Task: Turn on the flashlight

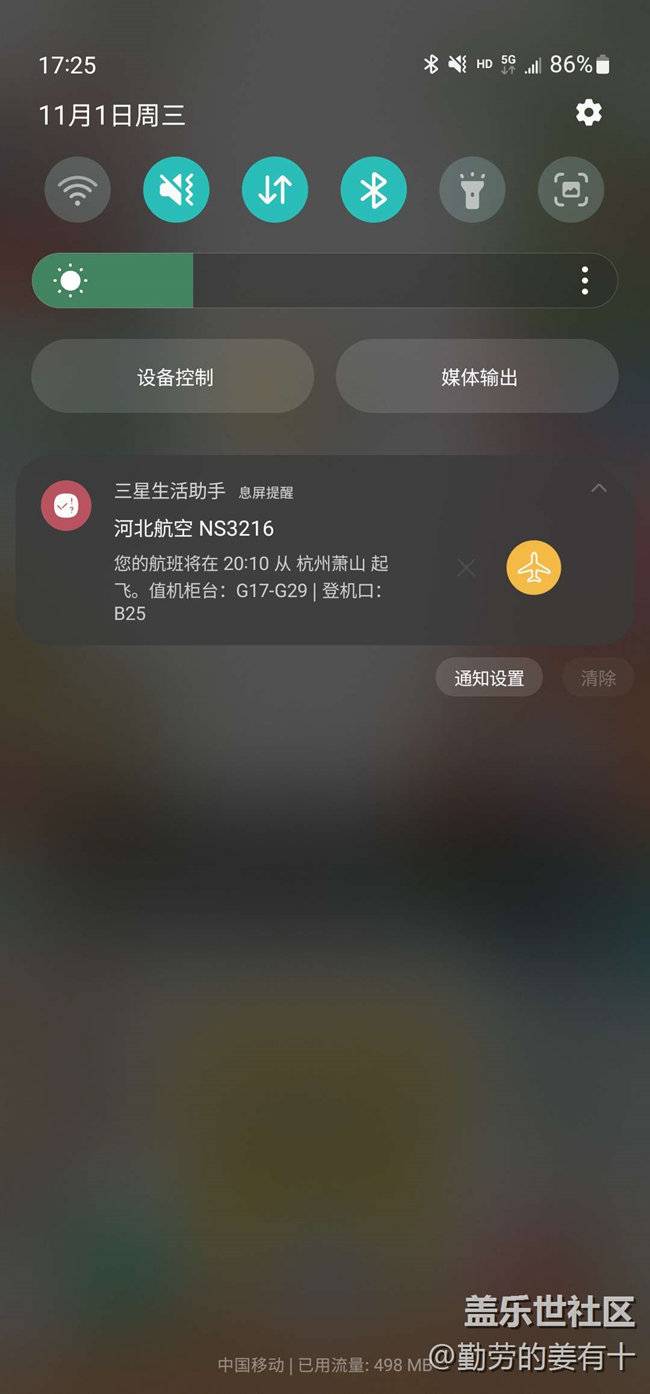Action: (472, 190)
